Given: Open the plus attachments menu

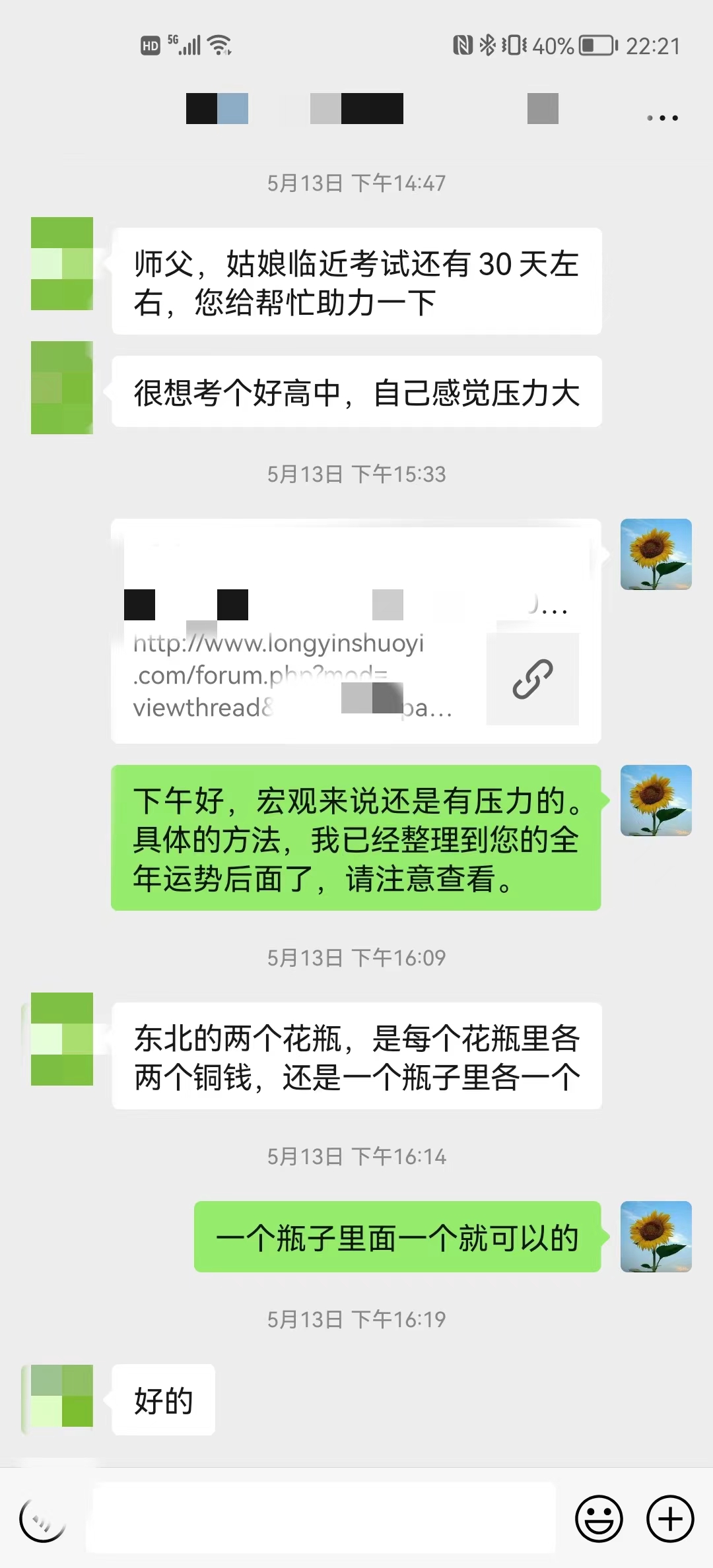Looking at the screenshot, I should 669,1518.
